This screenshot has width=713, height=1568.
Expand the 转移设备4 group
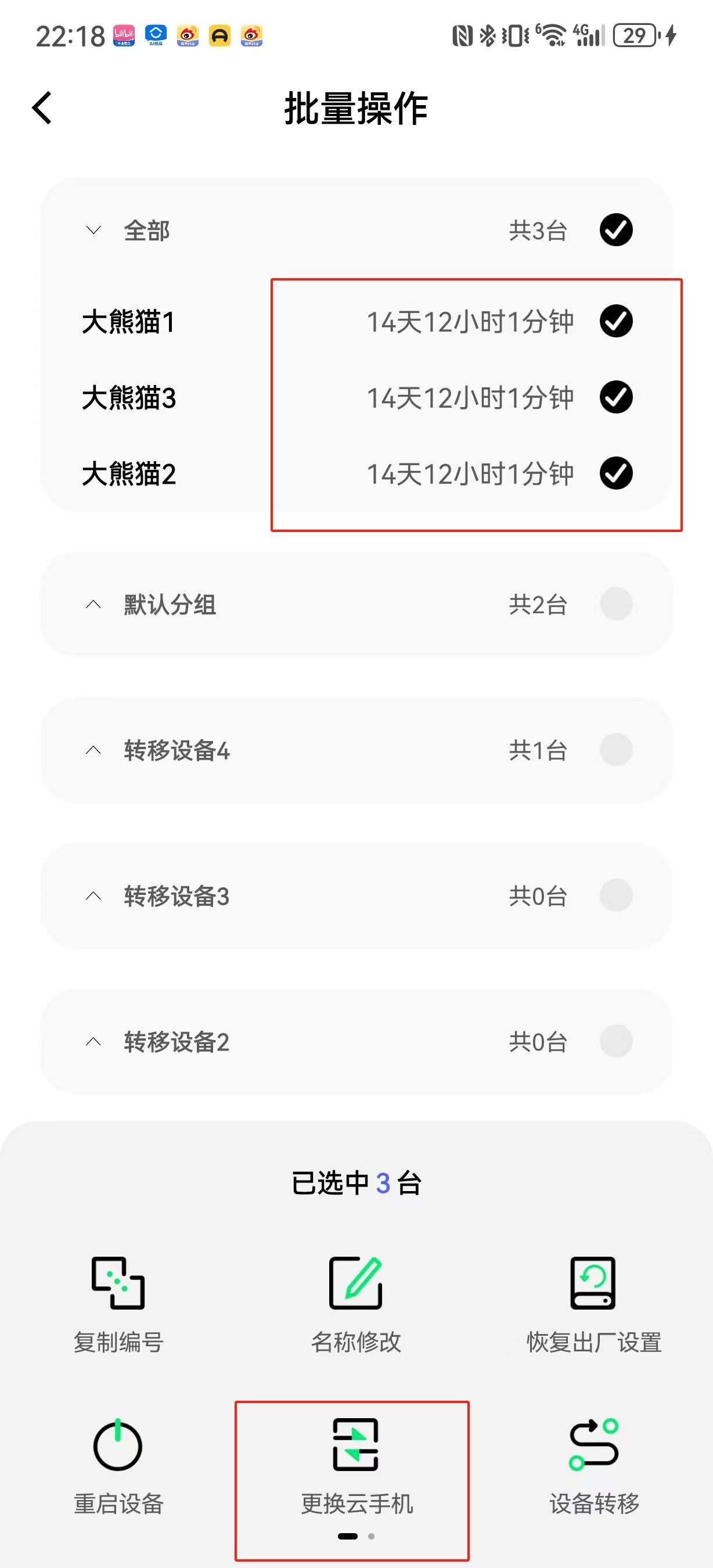coord(92,750)
